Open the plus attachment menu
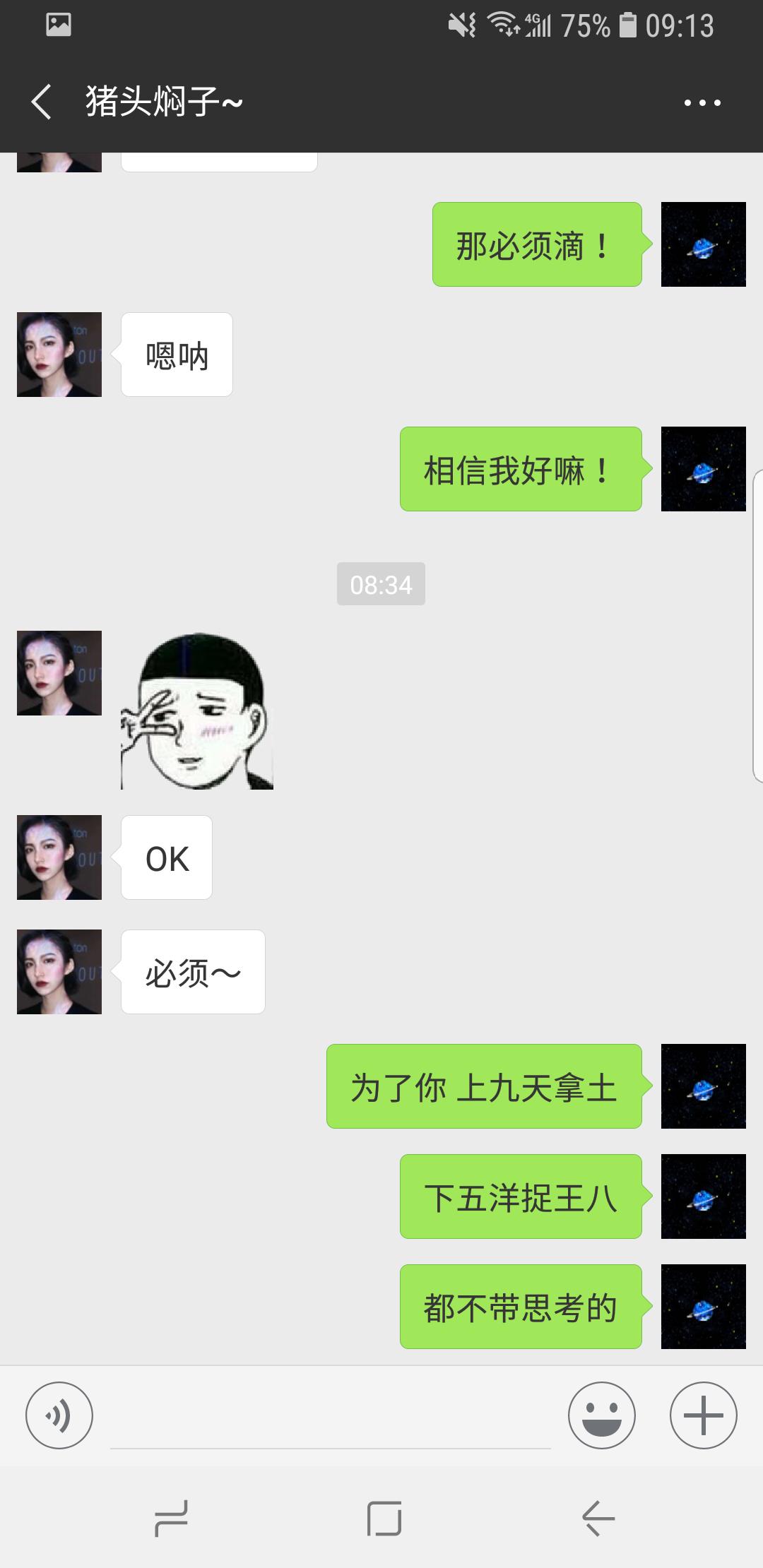The image size is (763, 1568). tap(704, 1415)
